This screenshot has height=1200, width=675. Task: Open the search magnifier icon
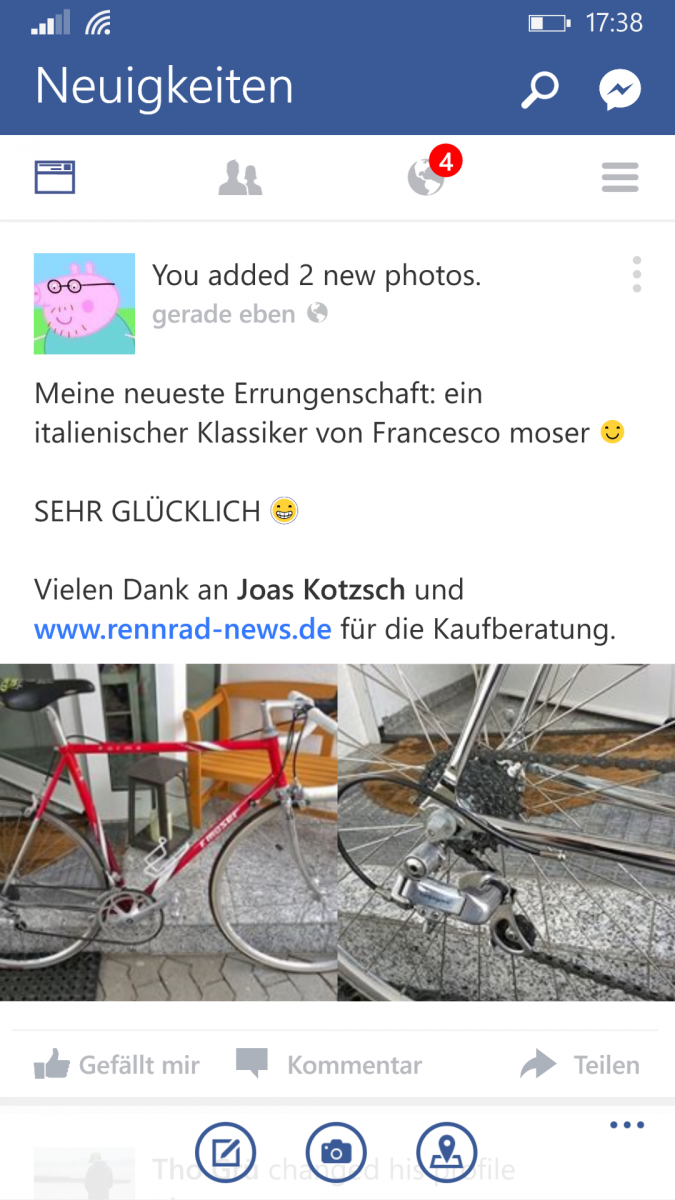[540, 90]
